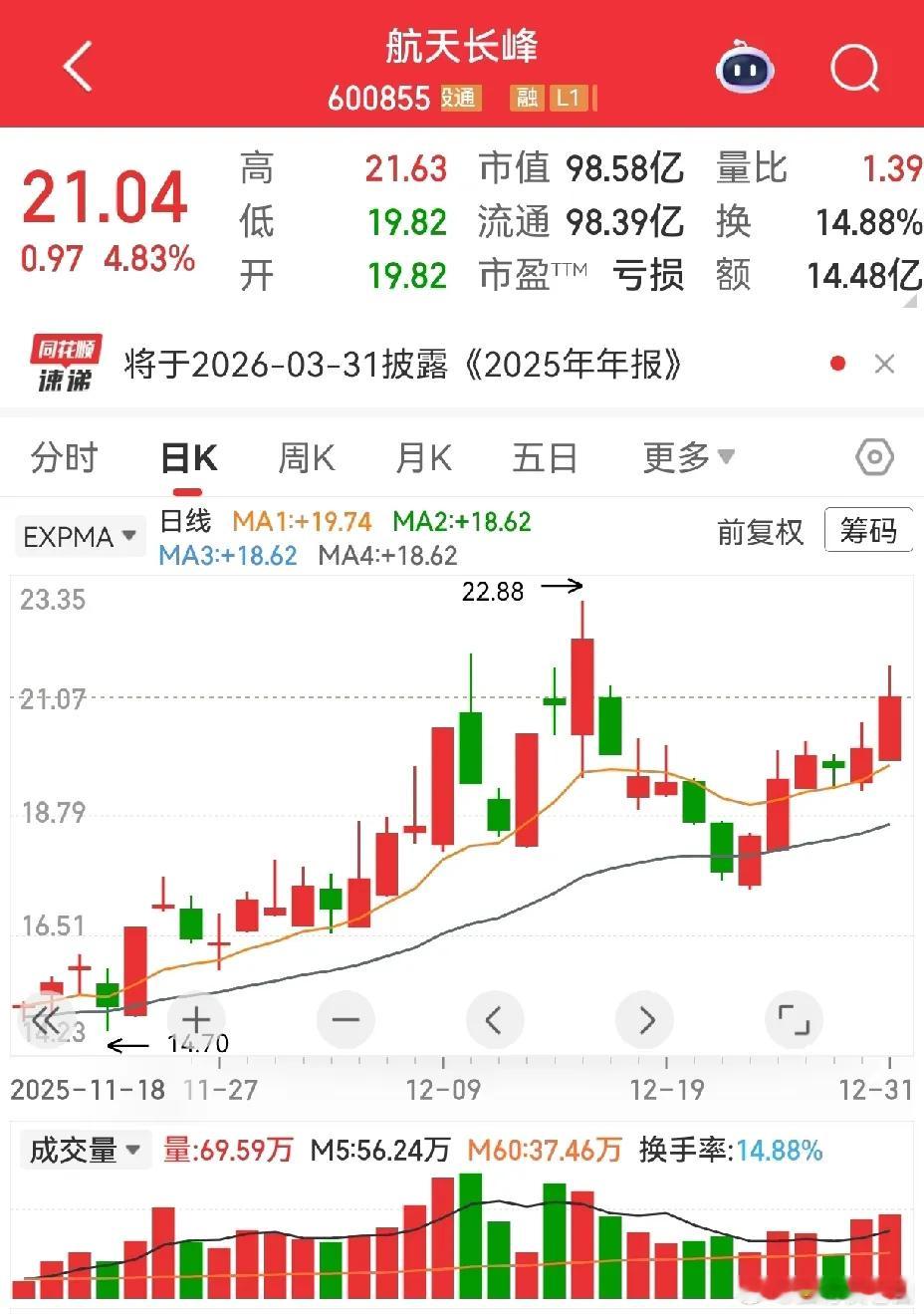Change the 前复权 adjustment setting
The image size is (924, 1314).
[760, 532]
